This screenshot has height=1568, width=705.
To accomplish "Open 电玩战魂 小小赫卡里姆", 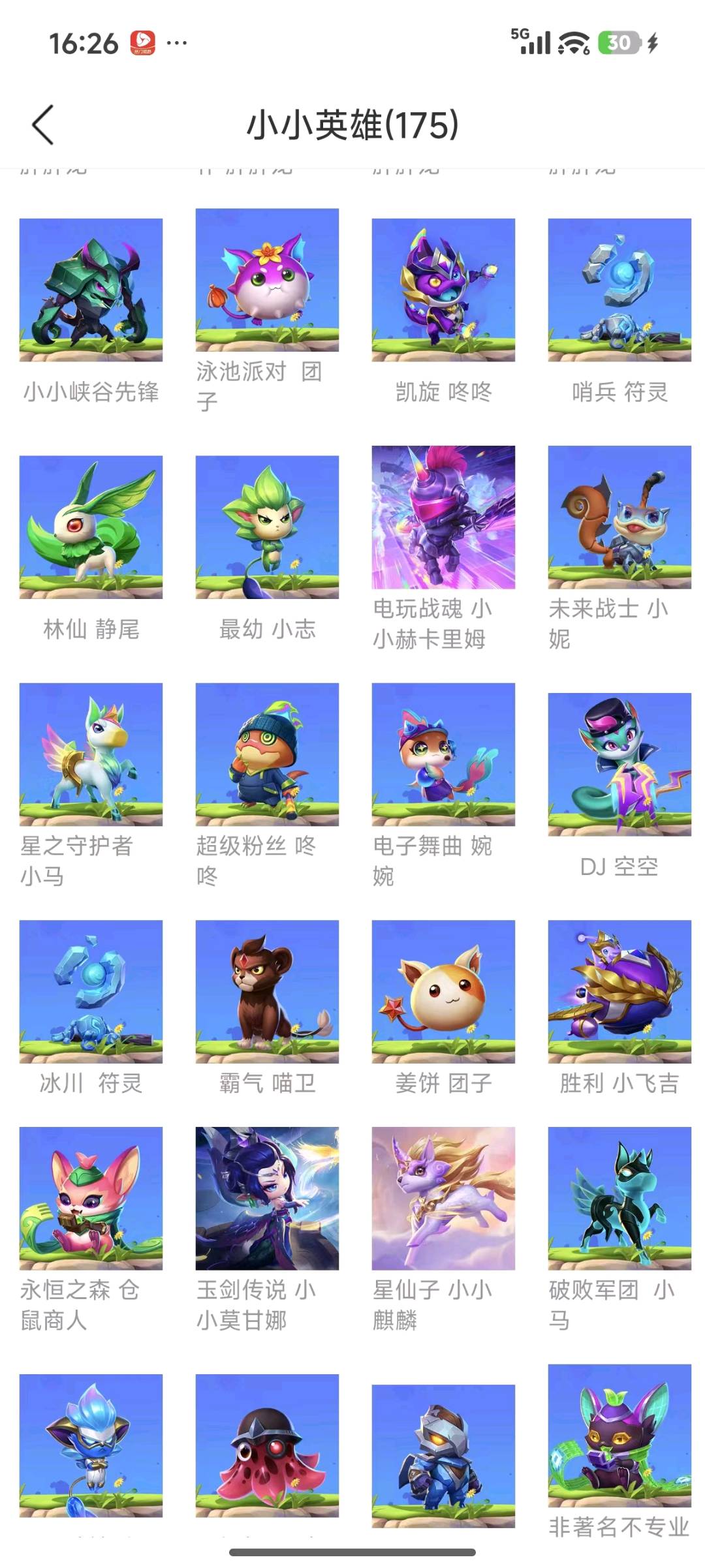I will pos(443,517).
